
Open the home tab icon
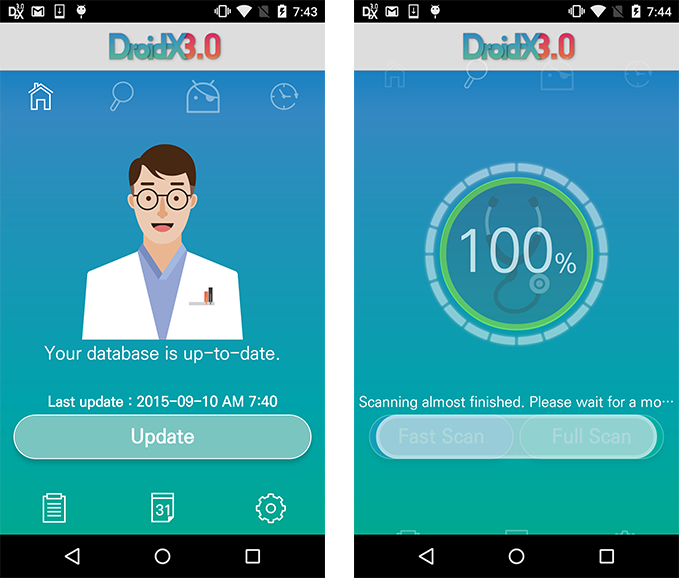pyautogui.click(x=41, y=96)
